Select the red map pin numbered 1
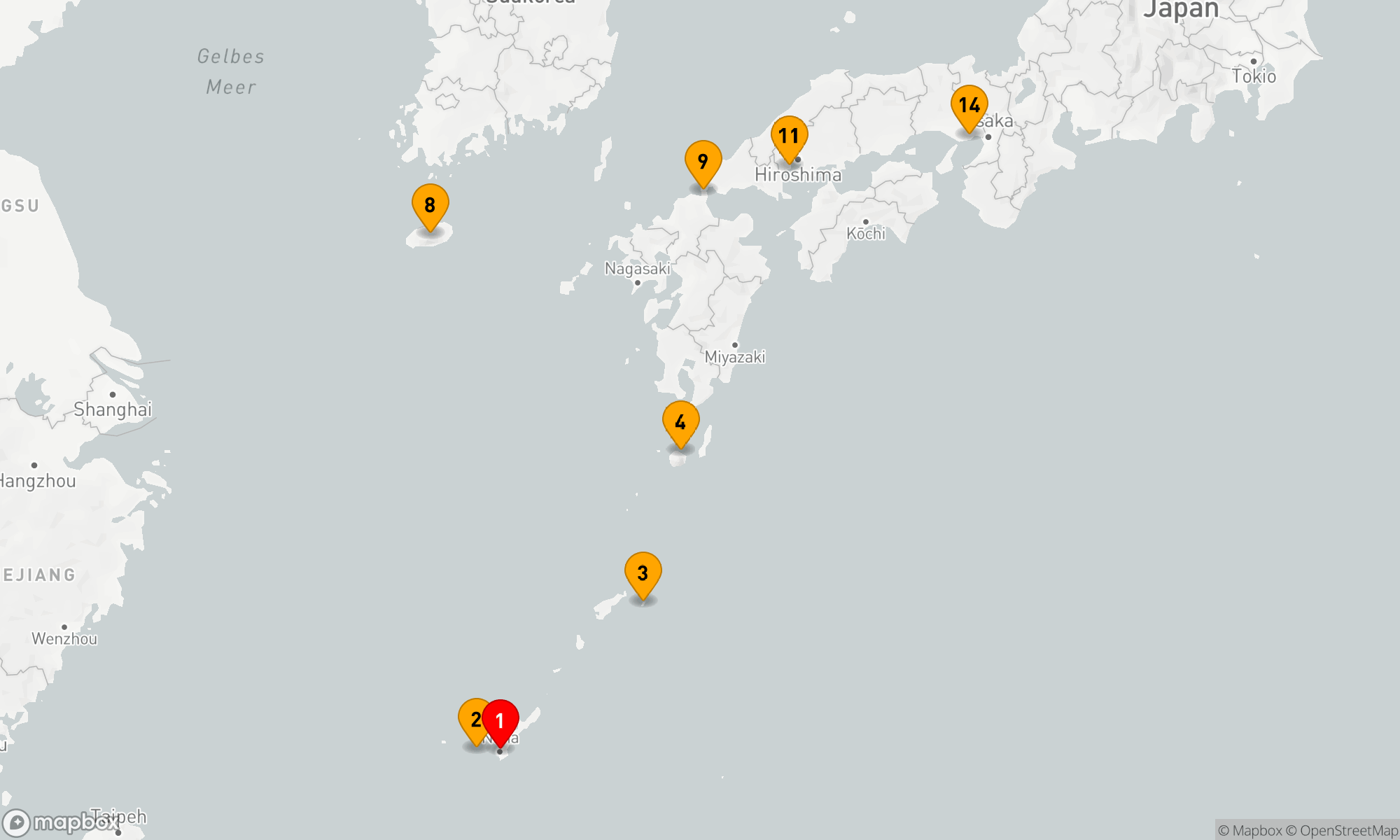 500,720
